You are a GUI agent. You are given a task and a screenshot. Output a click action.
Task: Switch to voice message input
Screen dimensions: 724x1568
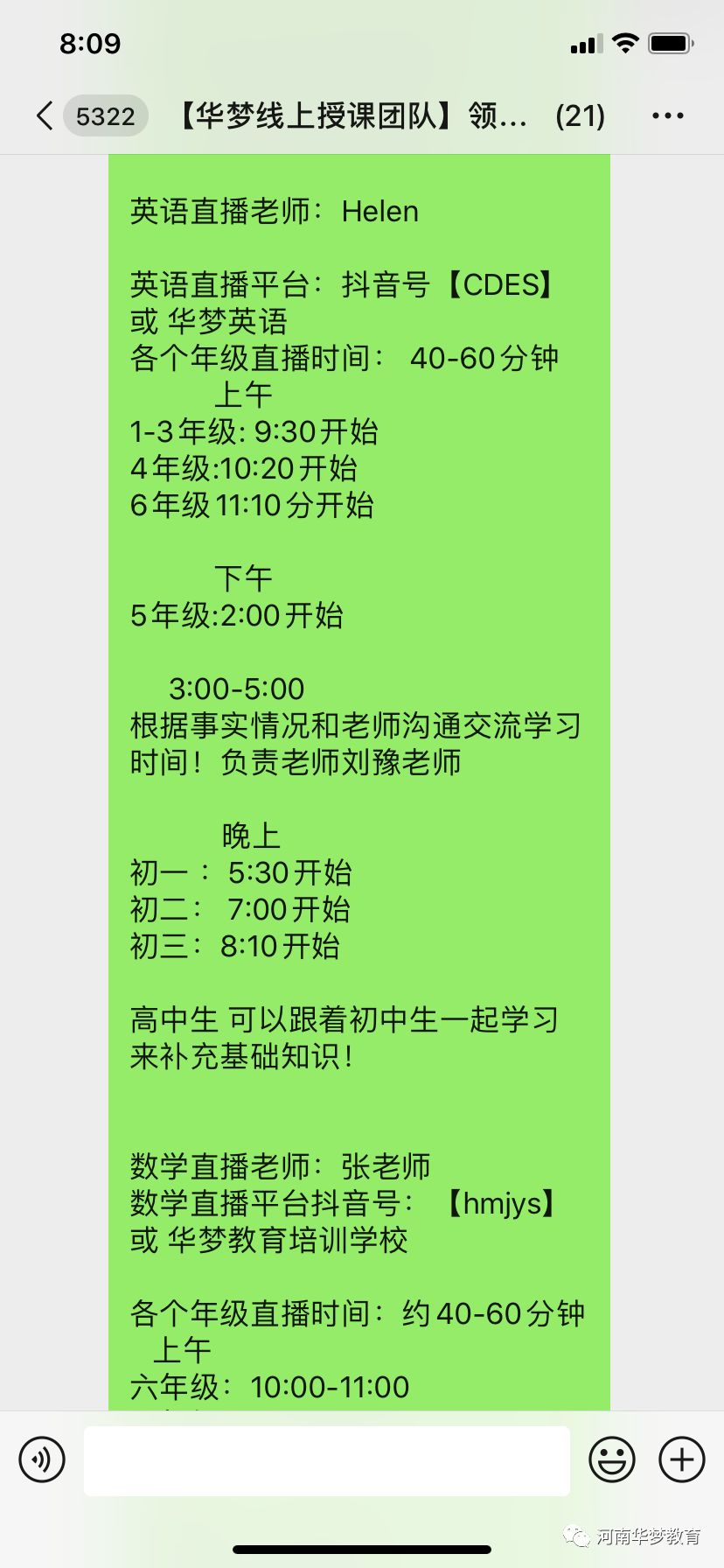click(x=42, y=1460)
